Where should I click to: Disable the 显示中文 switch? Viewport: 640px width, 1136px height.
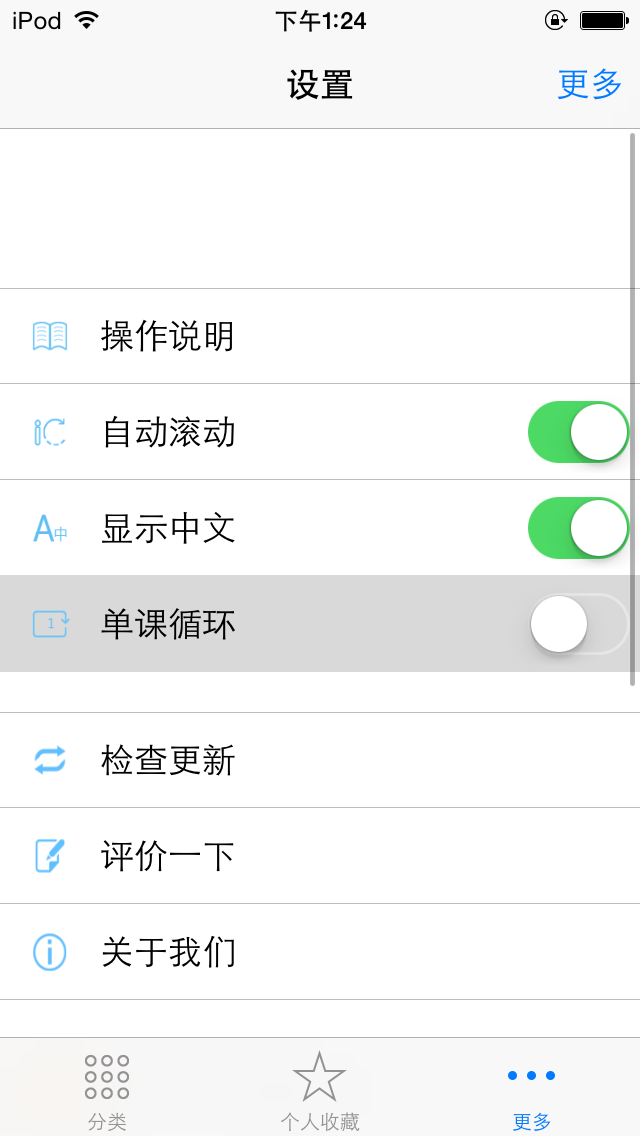coord(578,528)
